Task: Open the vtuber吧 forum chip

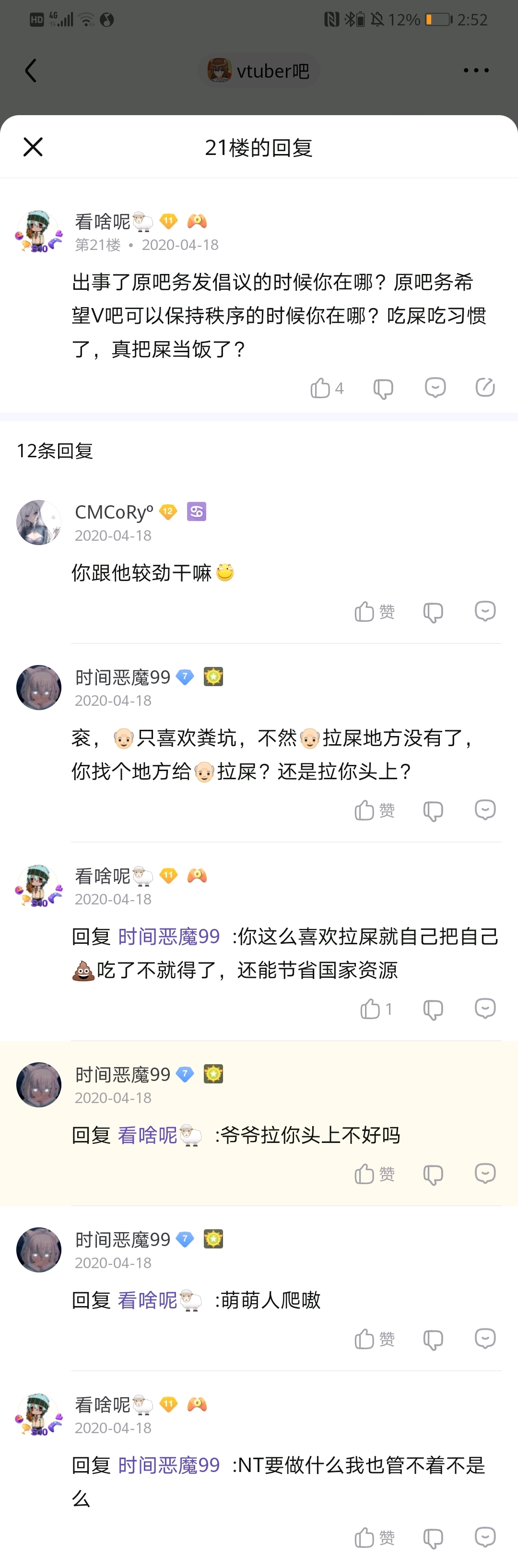Action: click(259, 71)
